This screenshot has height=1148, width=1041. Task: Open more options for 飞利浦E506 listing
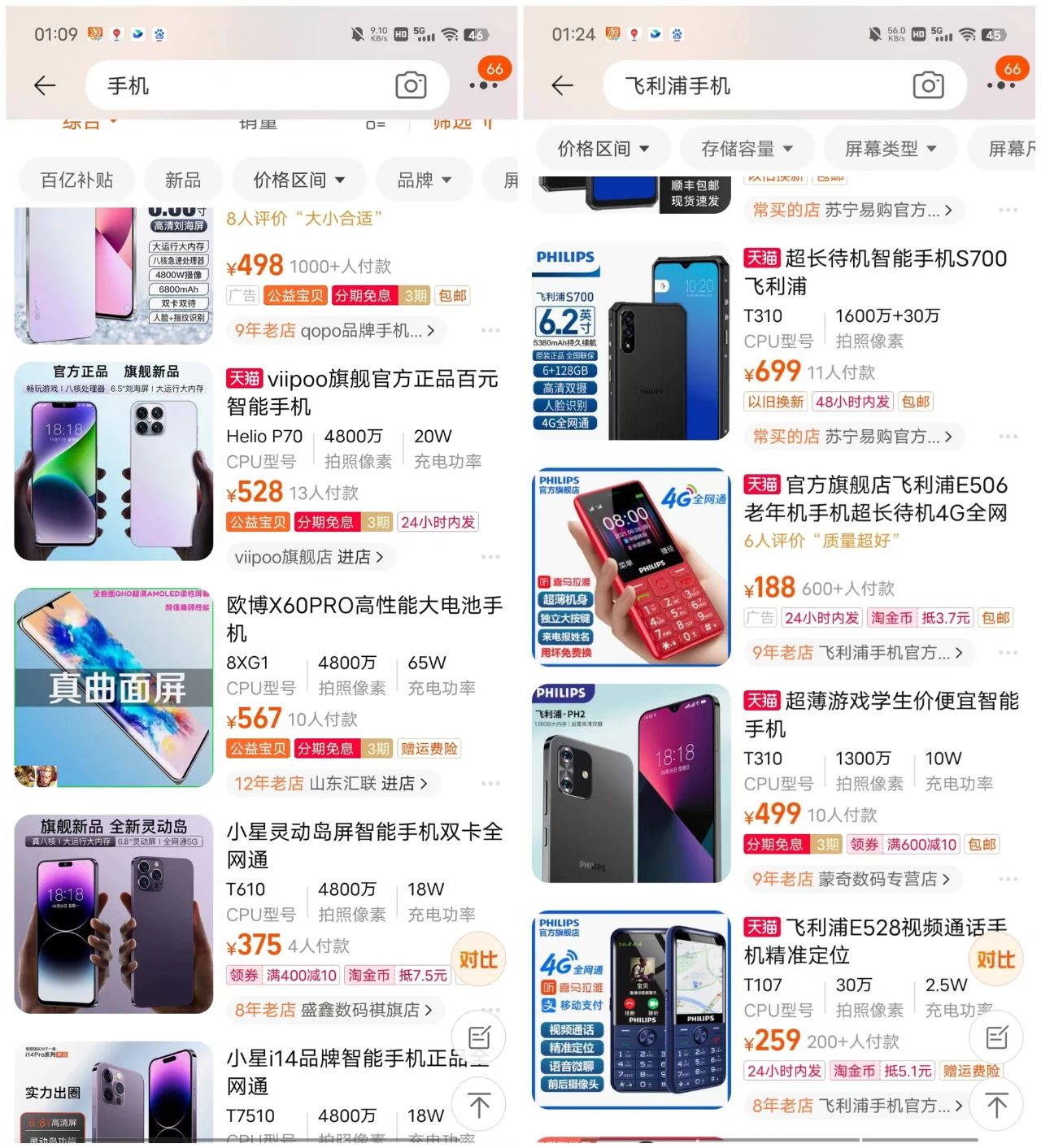tap(1008, 653)
